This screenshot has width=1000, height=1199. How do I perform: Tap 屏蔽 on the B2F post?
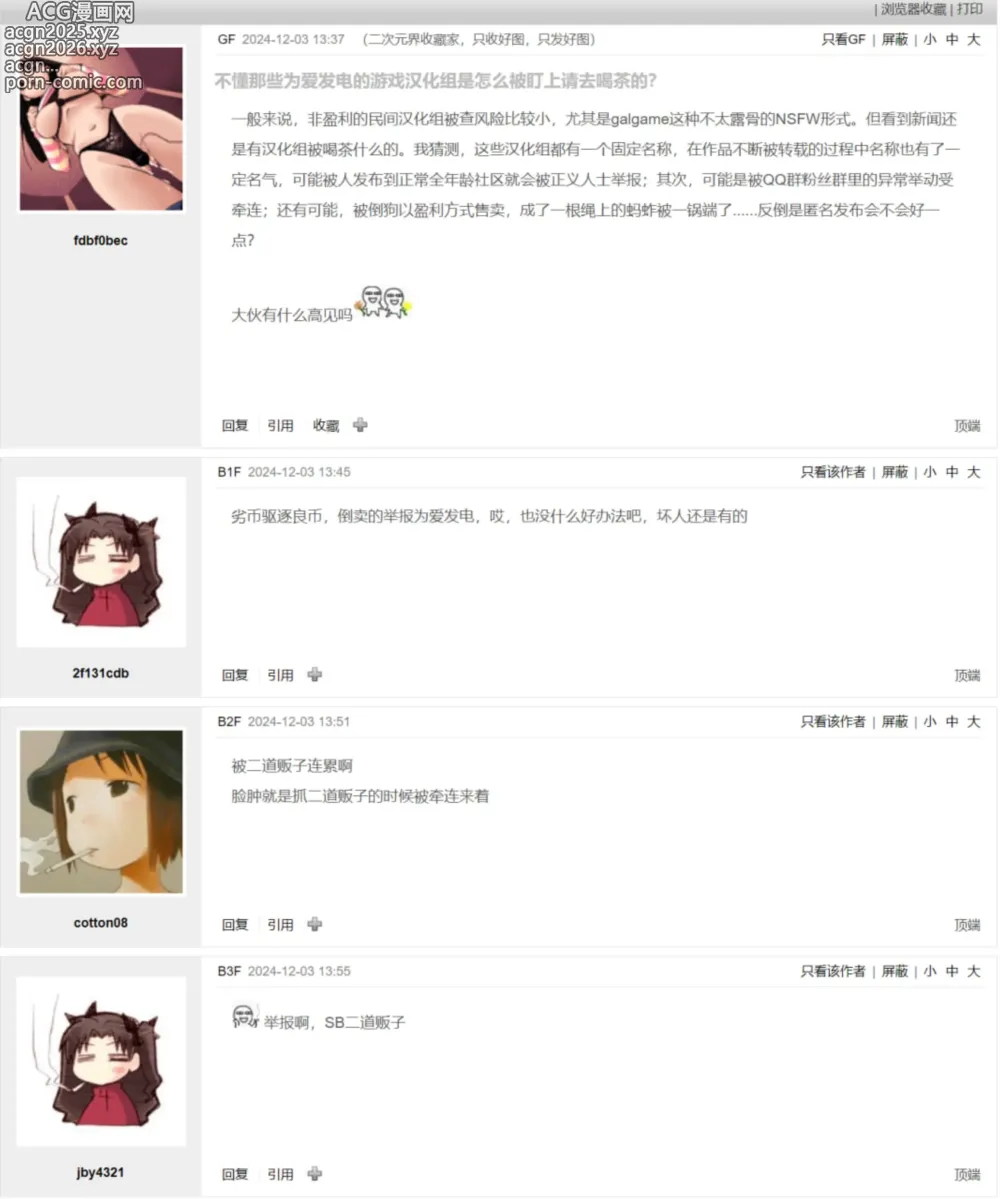[894, 722]
